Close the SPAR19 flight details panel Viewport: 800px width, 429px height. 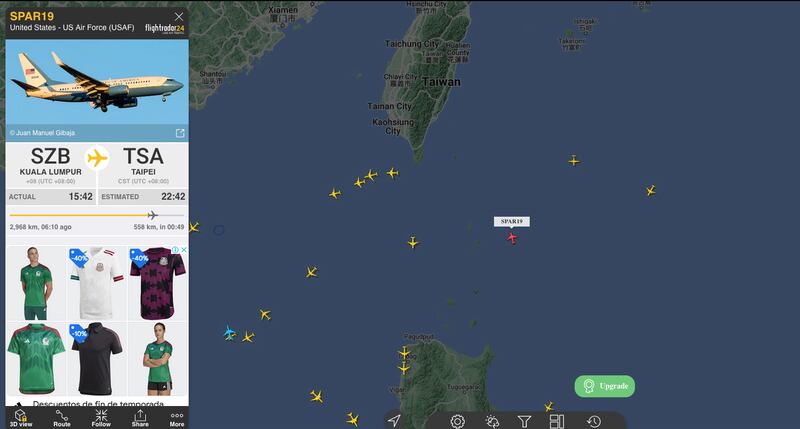tap(179, 16)
